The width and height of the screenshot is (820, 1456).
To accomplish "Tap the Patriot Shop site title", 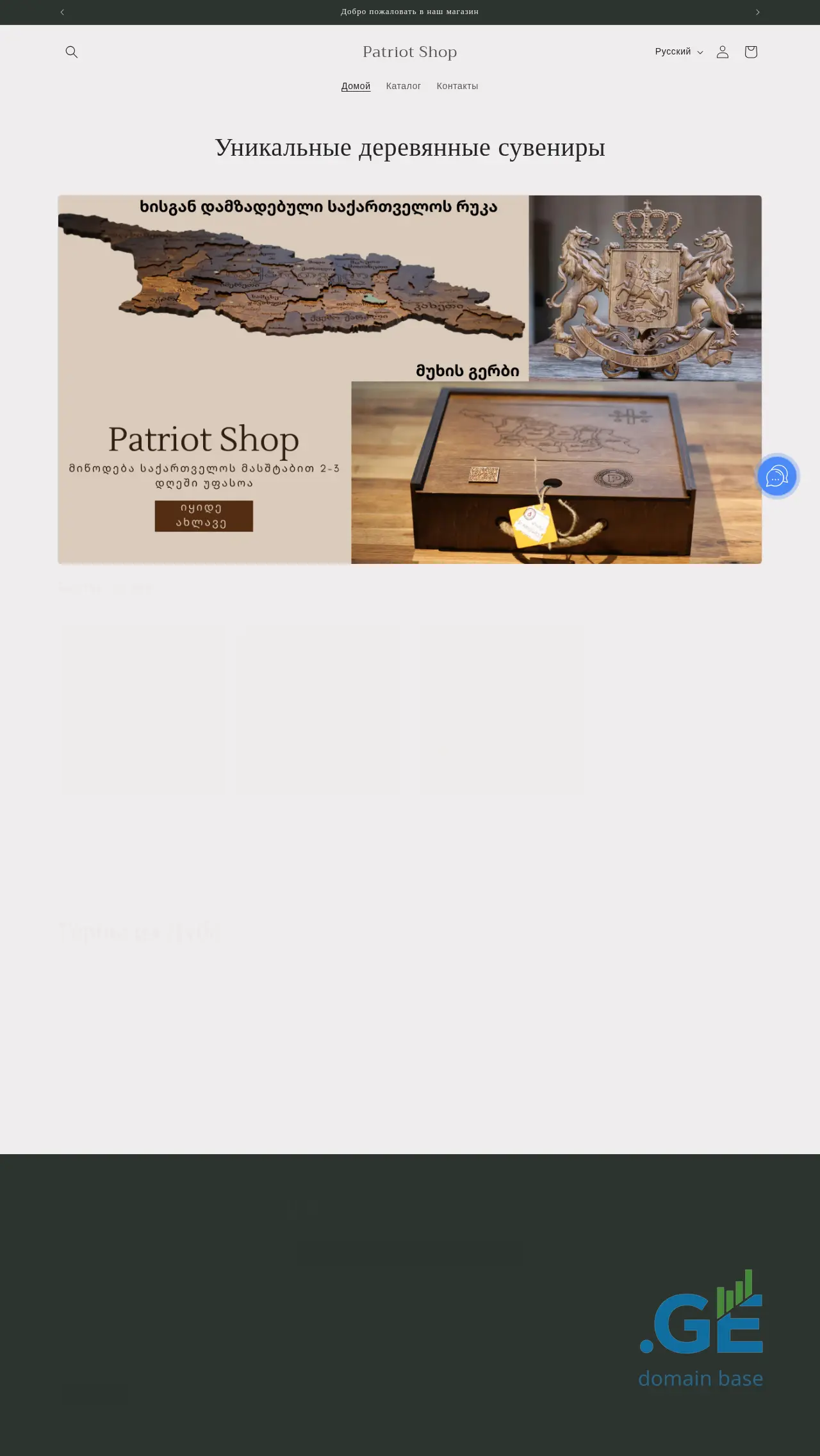I will coord(410,52).
